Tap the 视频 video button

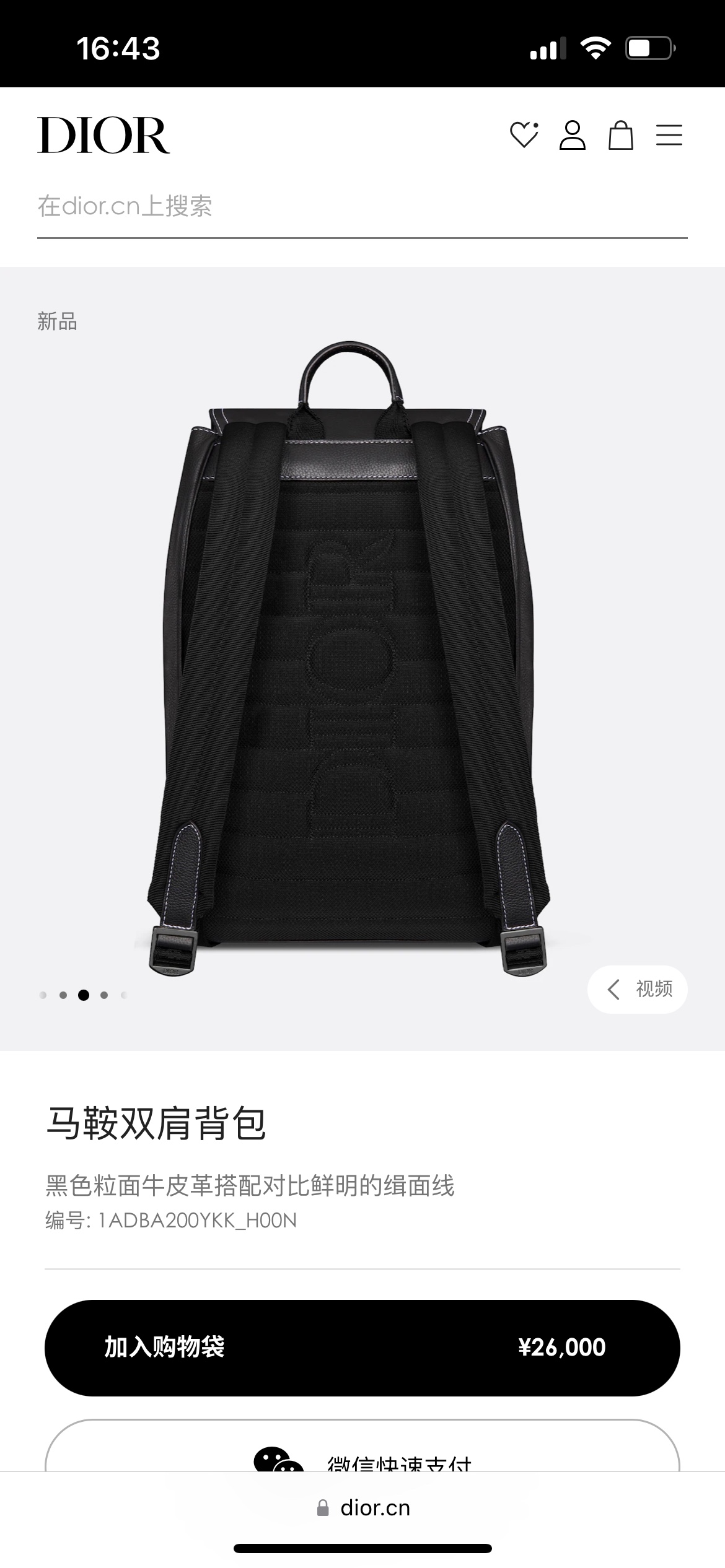(x=638, y=989)
